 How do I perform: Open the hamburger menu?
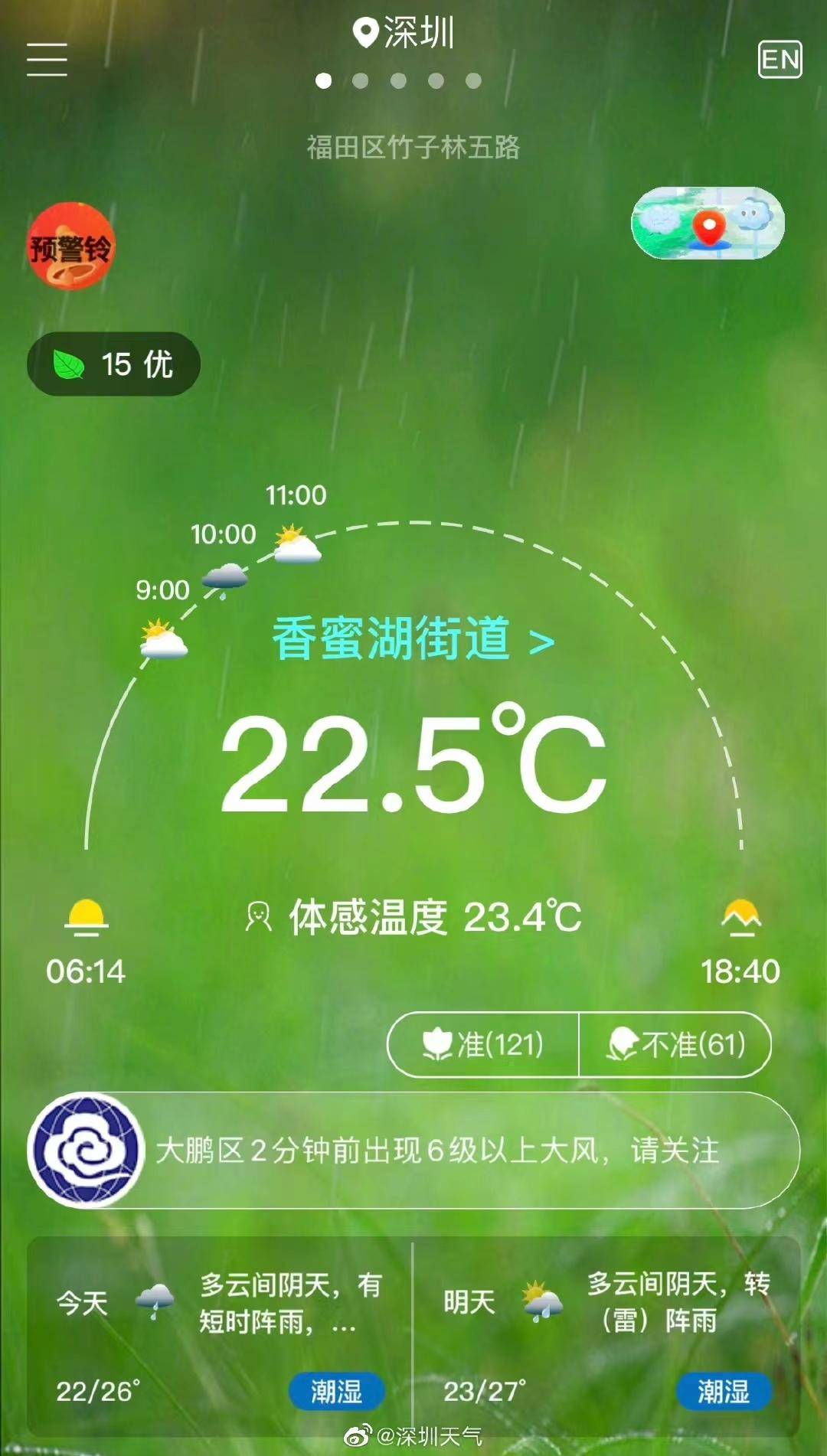[x=47, y=59]
